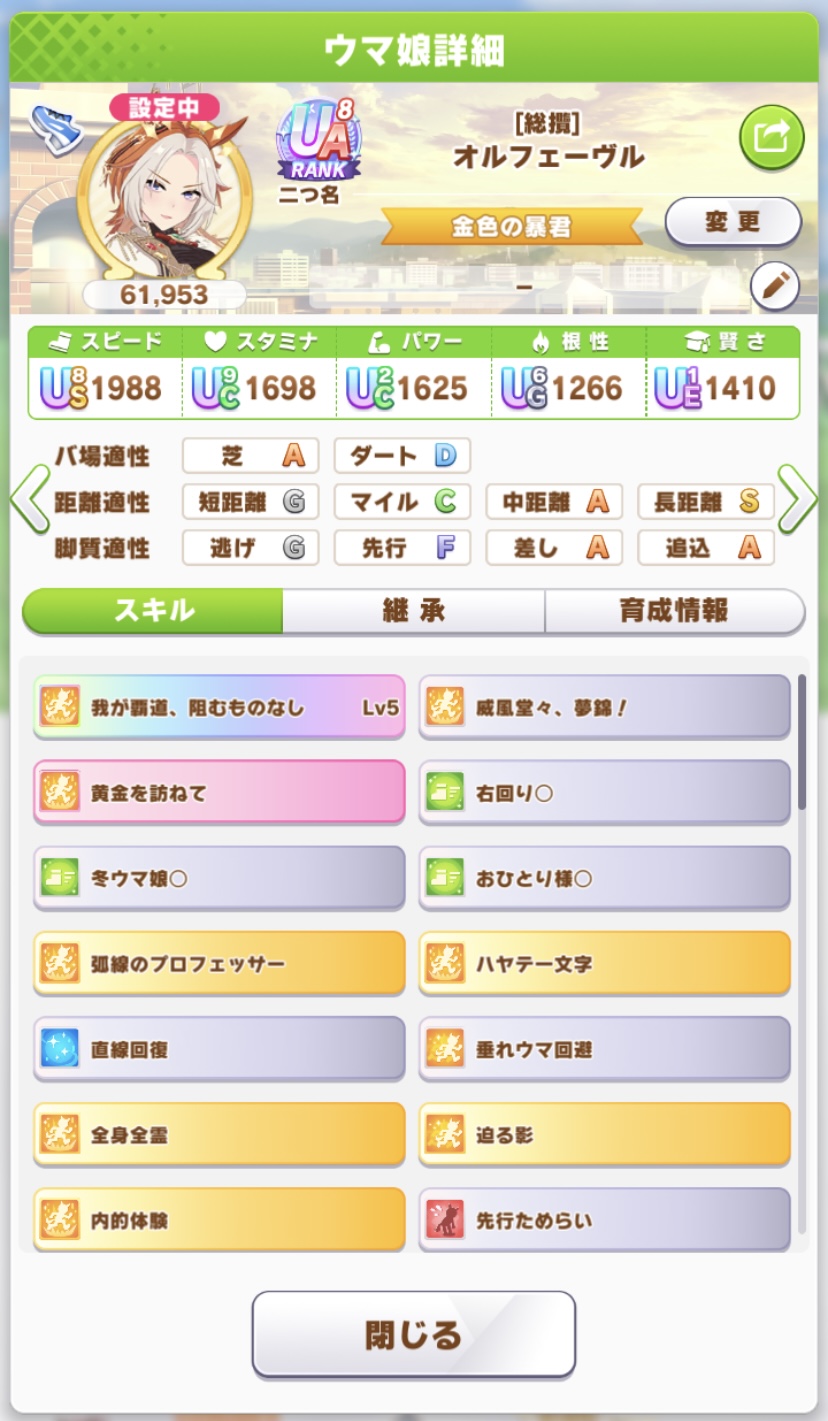828x1421 pixels.
Task: Select the スキル tab
Action: [x=153, y=611]
